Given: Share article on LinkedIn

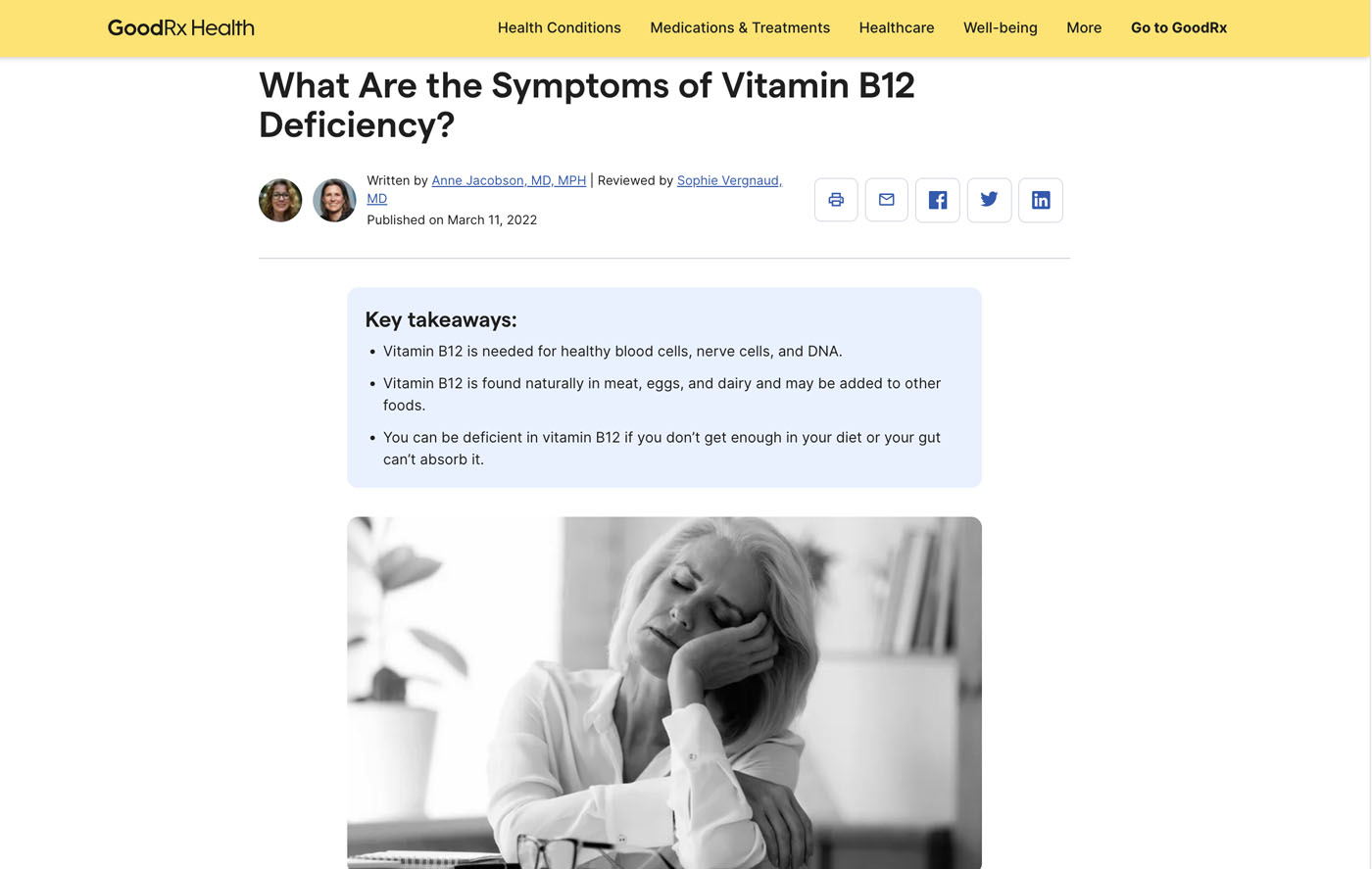Looking at the screenshot, I should pyautogui.click(x=1041, y=200).
